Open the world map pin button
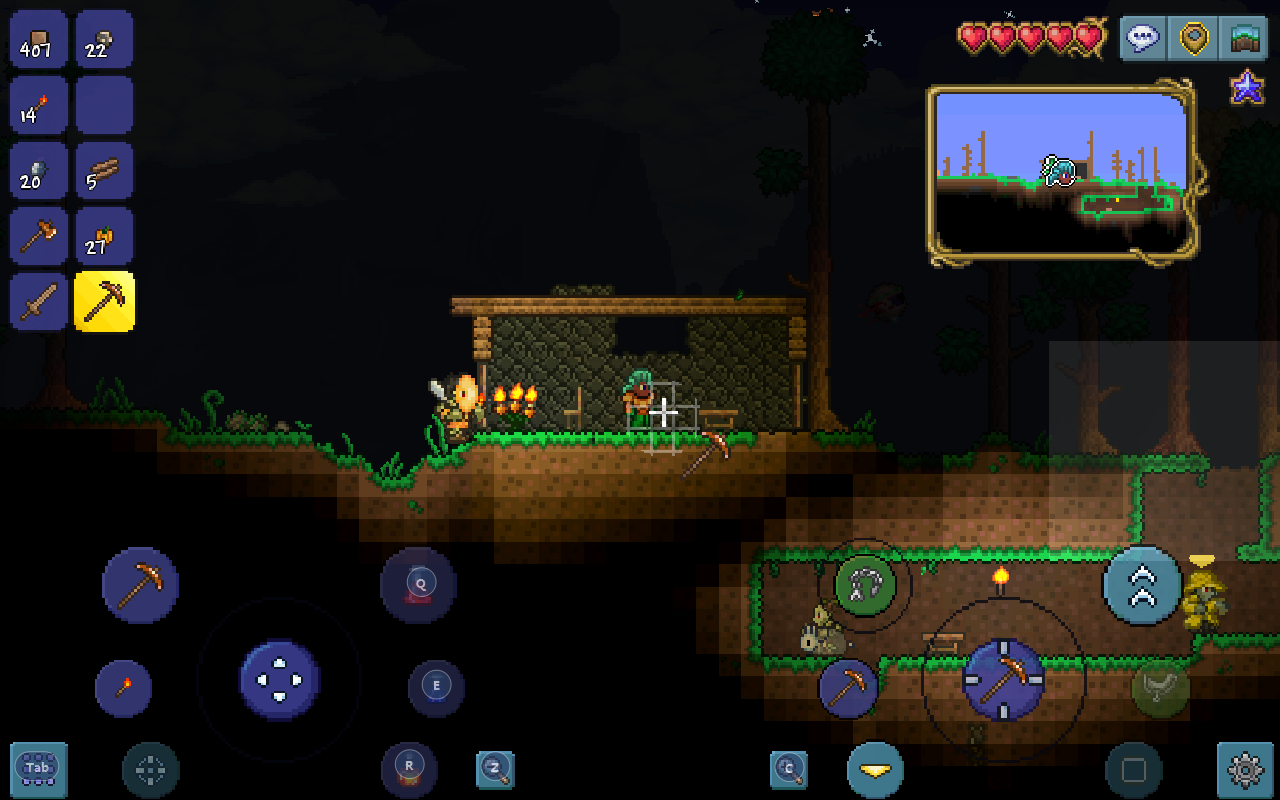 pos(1195,39)
